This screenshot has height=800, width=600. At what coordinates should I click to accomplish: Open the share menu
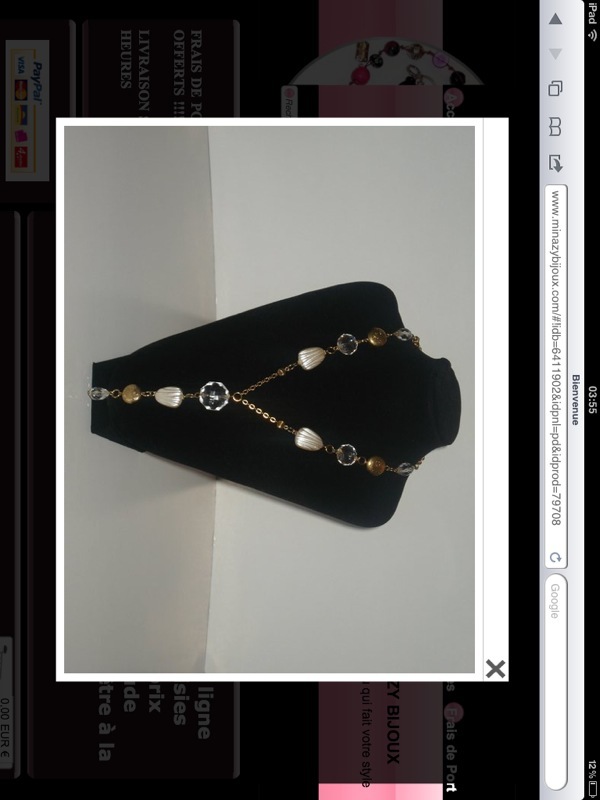click(x=556, y=162)
